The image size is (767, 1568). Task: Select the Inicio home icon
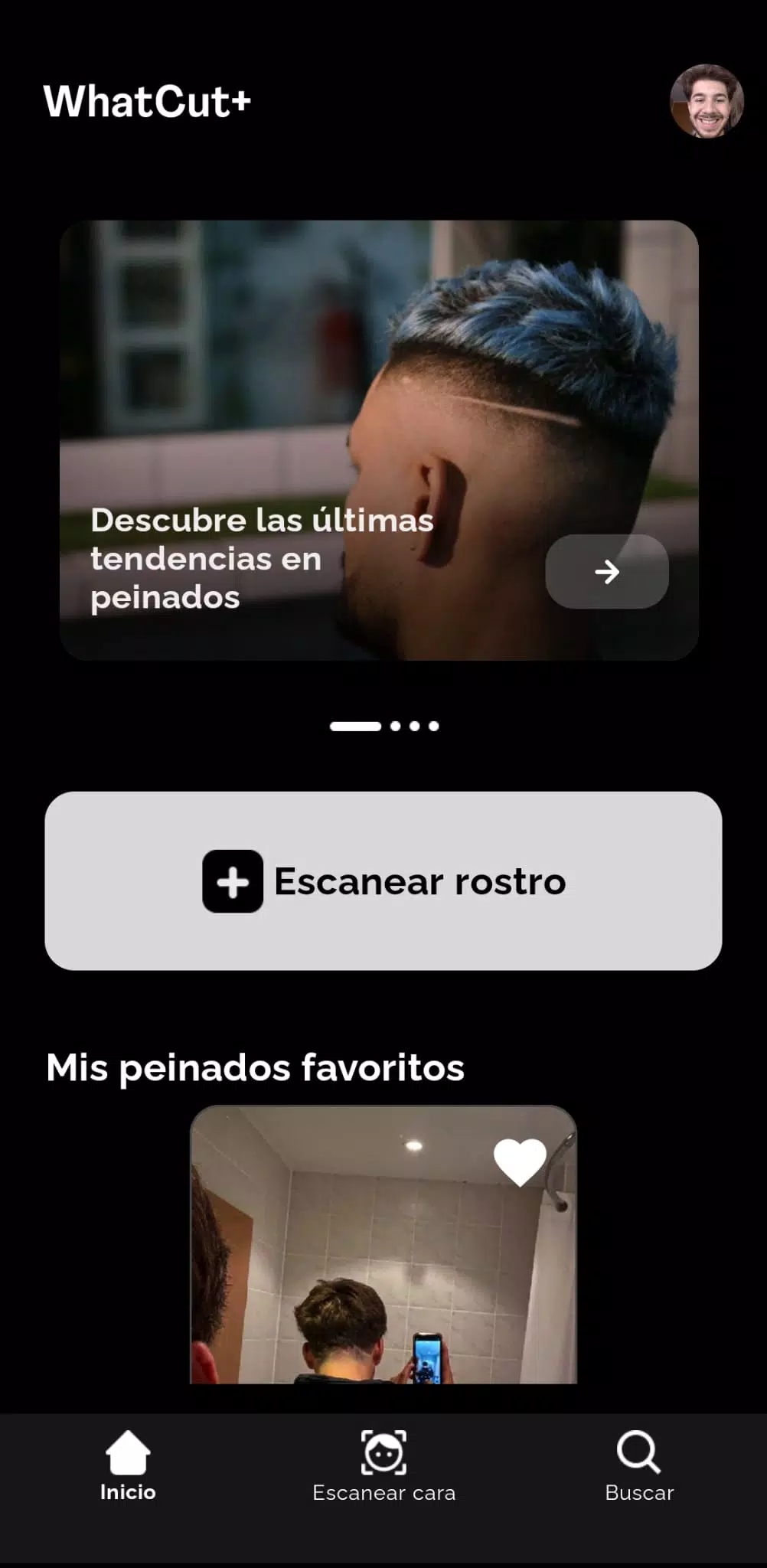[x=128, y=1451]
